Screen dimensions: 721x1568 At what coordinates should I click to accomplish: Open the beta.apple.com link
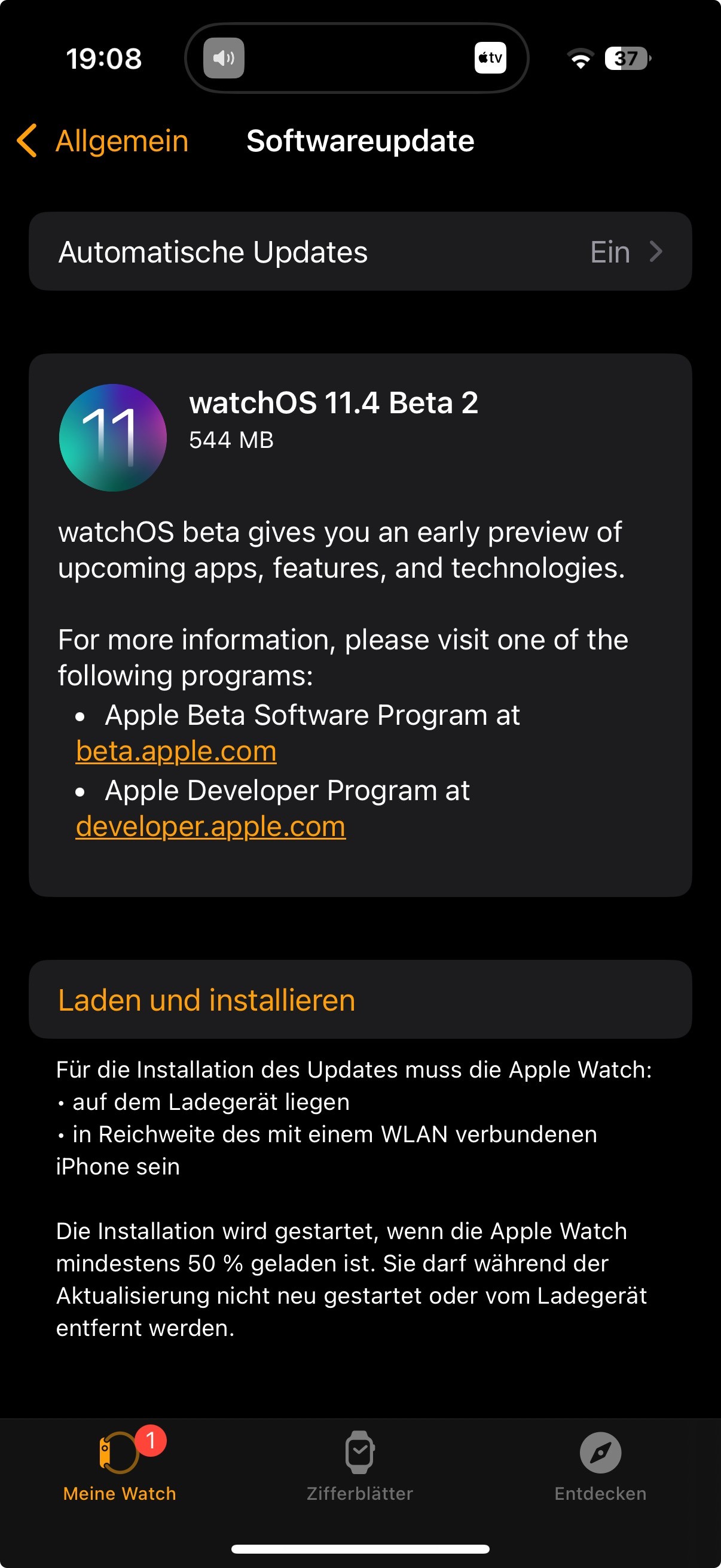click(x=176, y=751)
